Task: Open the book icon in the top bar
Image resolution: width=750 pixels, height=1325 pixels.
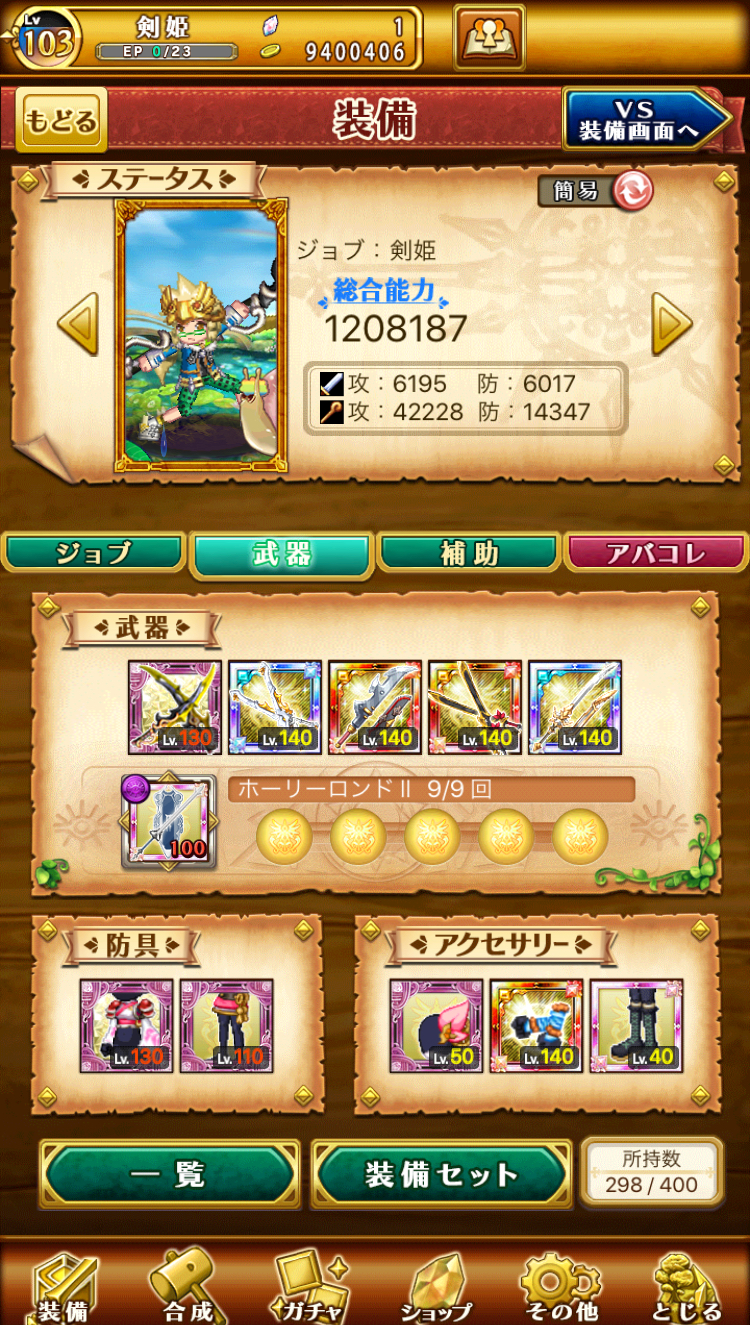Action: [x=489, y=37]
